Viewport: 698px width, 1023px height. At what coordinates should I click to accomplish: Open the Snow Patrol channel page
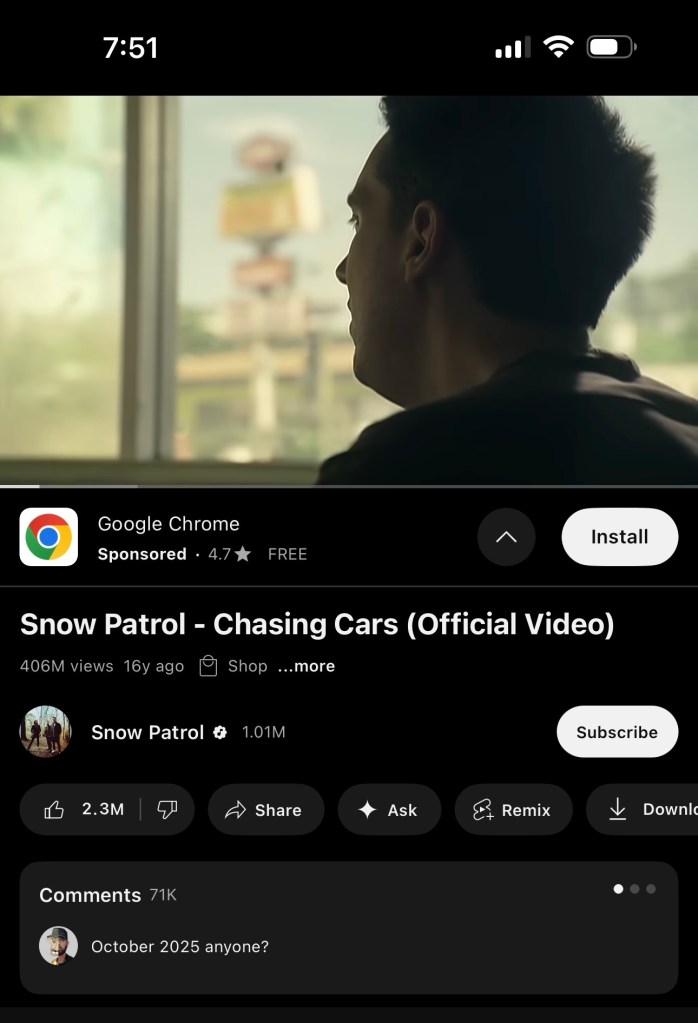[x=147, y=732]
